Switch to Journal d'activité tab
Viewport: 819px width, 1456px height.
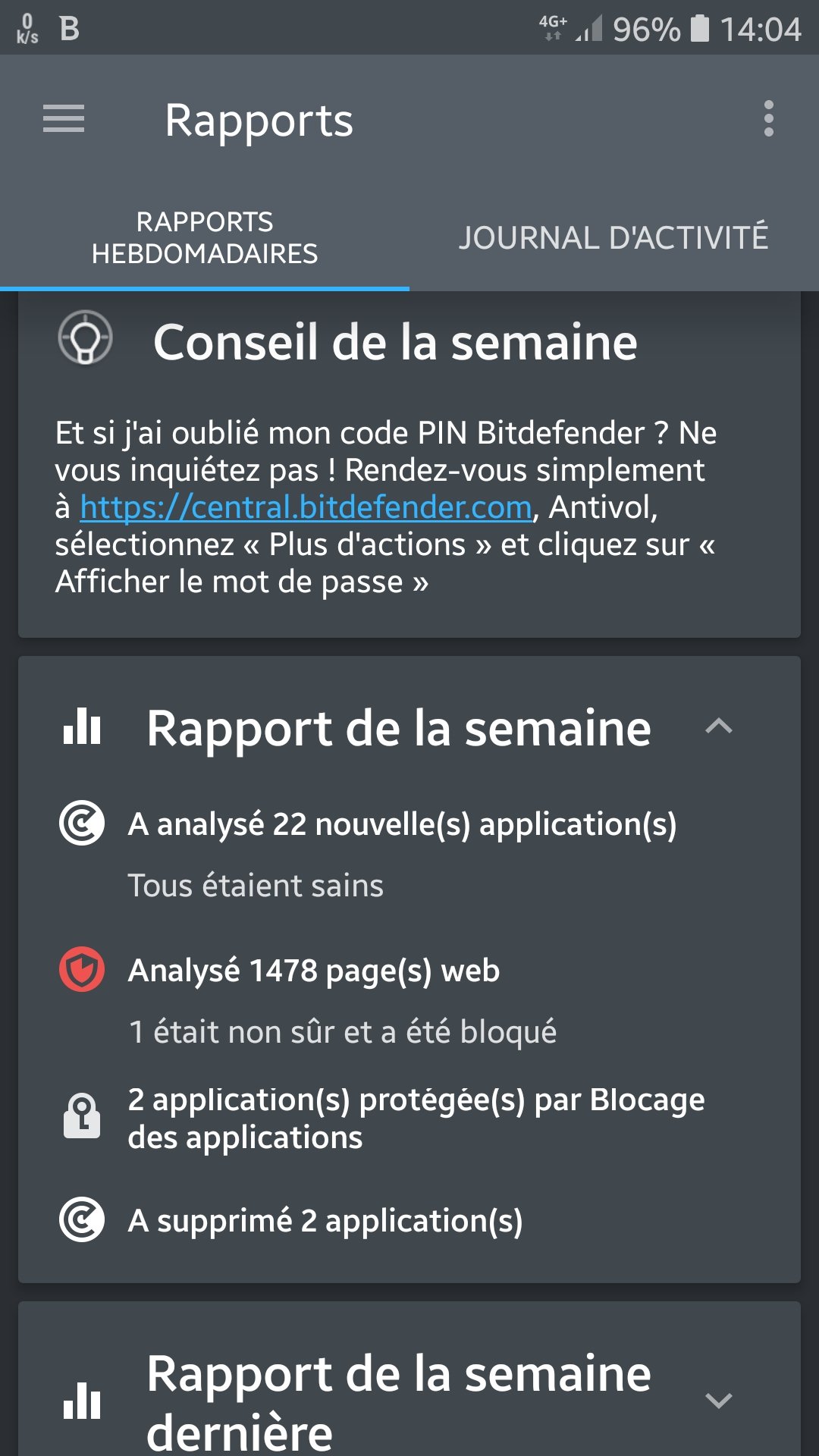point(613,238)
